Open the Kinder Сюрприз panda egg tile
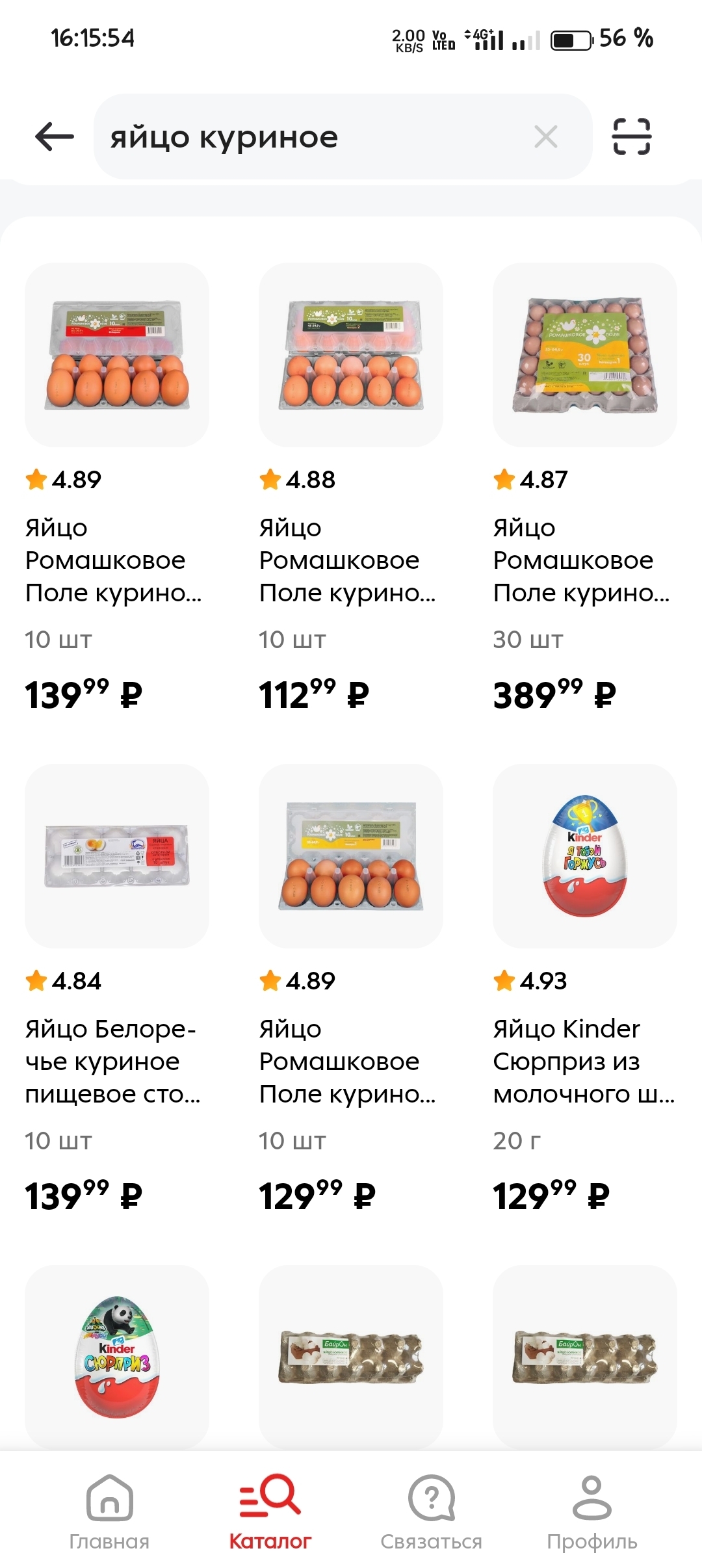The image size is (702, 1568). tap(117, 1355)
